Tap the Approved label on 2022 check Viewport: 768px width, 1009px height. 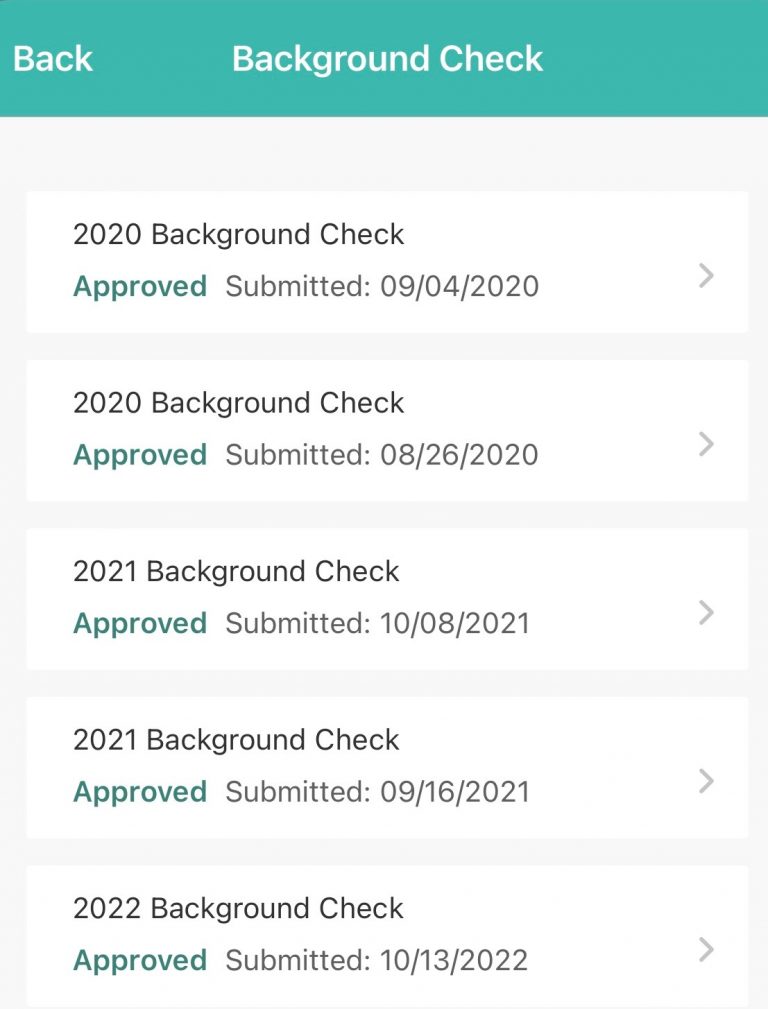139,961
